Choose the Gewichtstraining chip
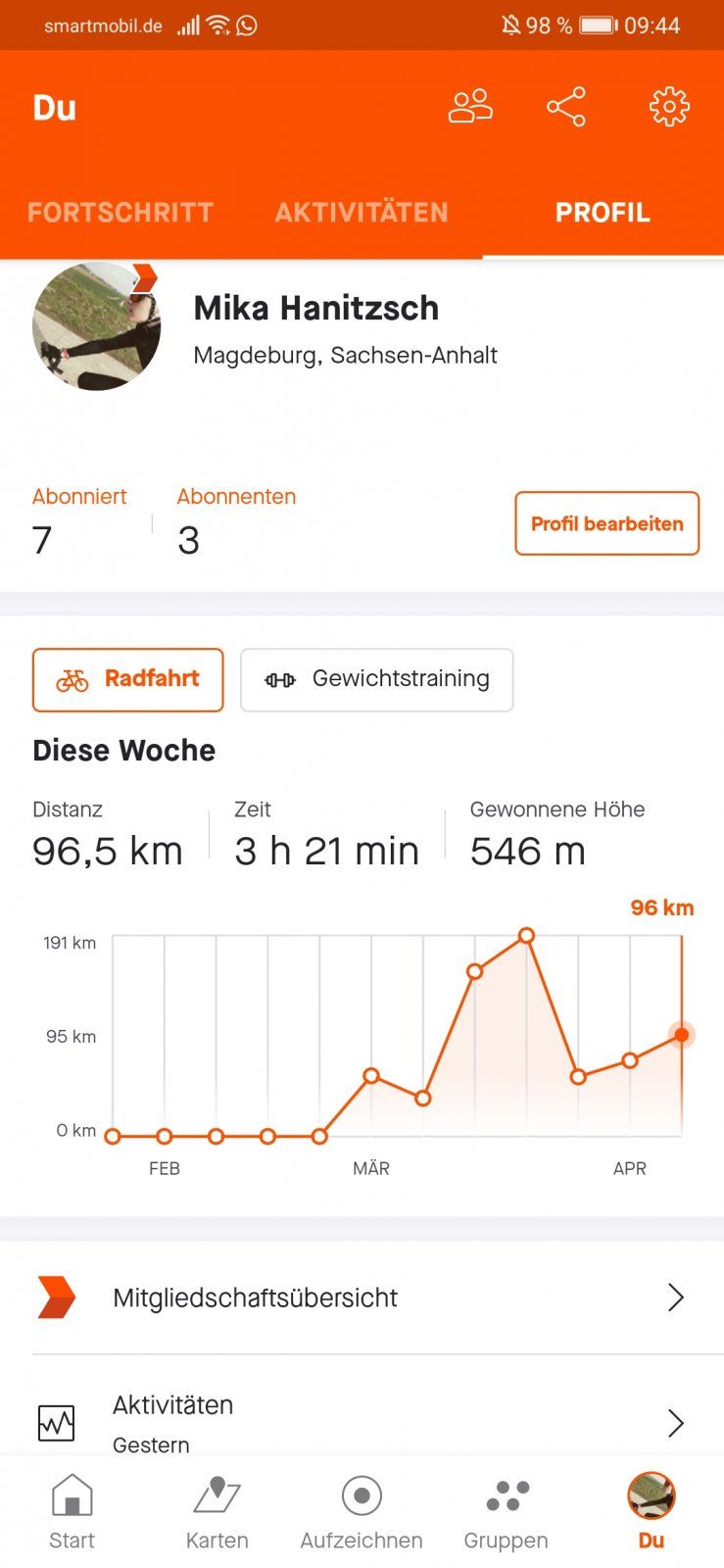Viewport: 724px width, 1568px height. 376,679
